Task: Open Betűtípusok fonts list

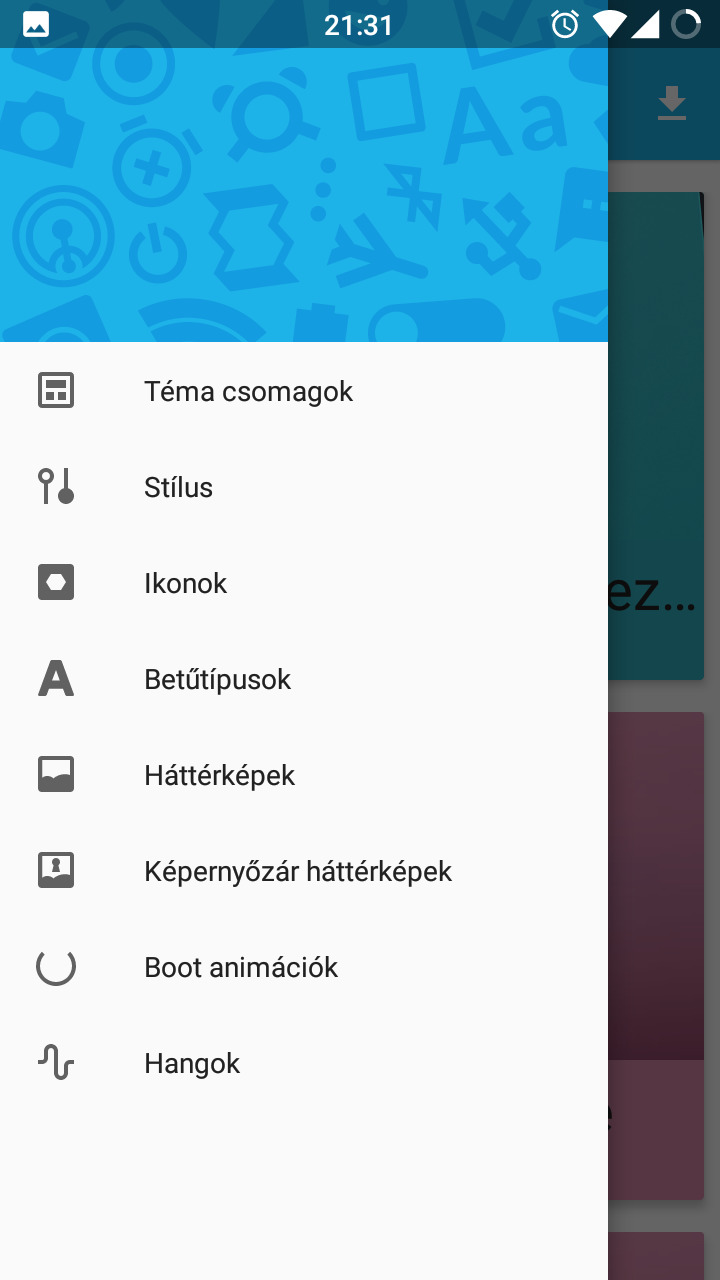Action: click(x=217, y=679)
